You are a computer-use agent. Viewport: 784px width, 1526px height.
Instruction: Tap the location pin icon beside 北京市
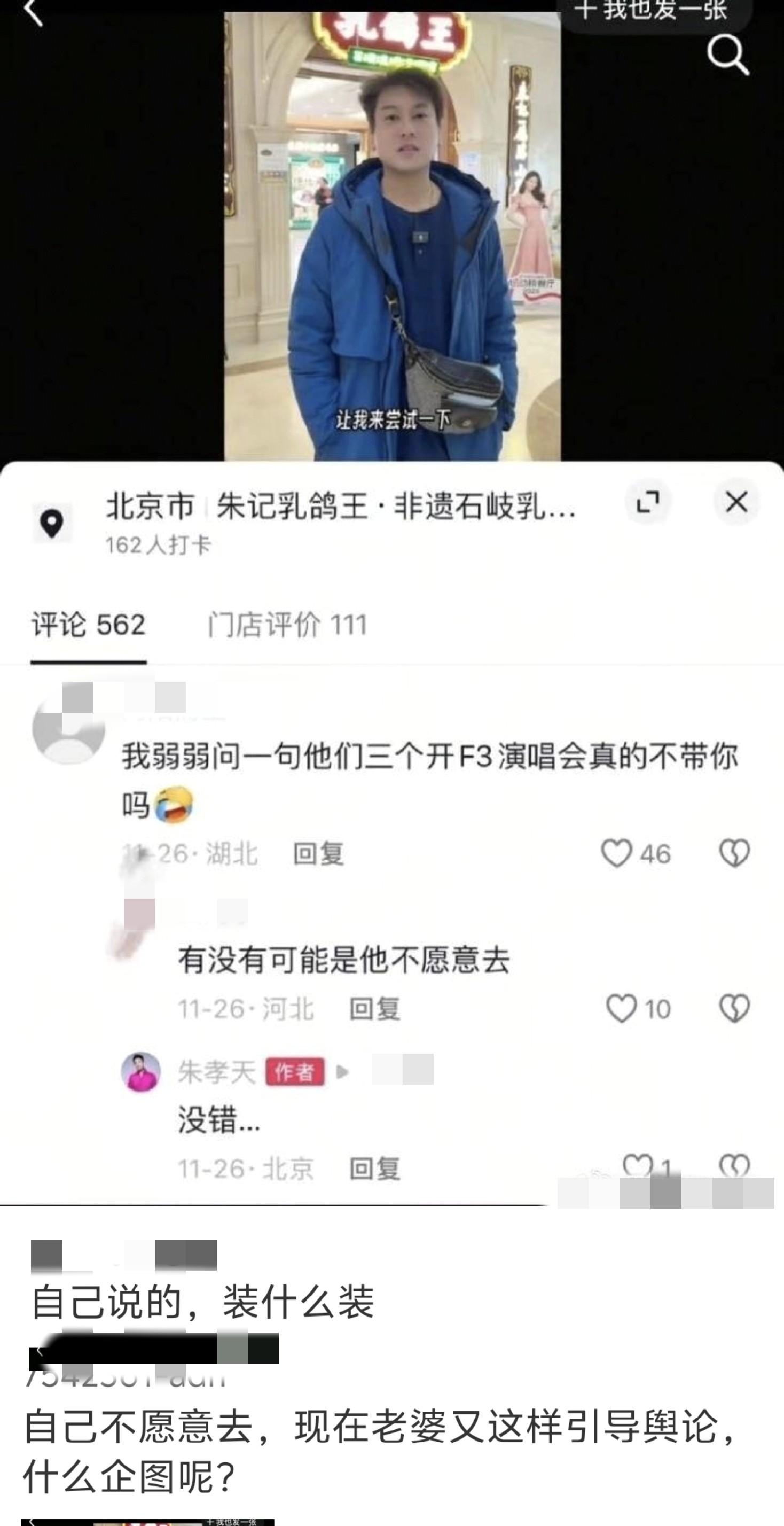52,521
